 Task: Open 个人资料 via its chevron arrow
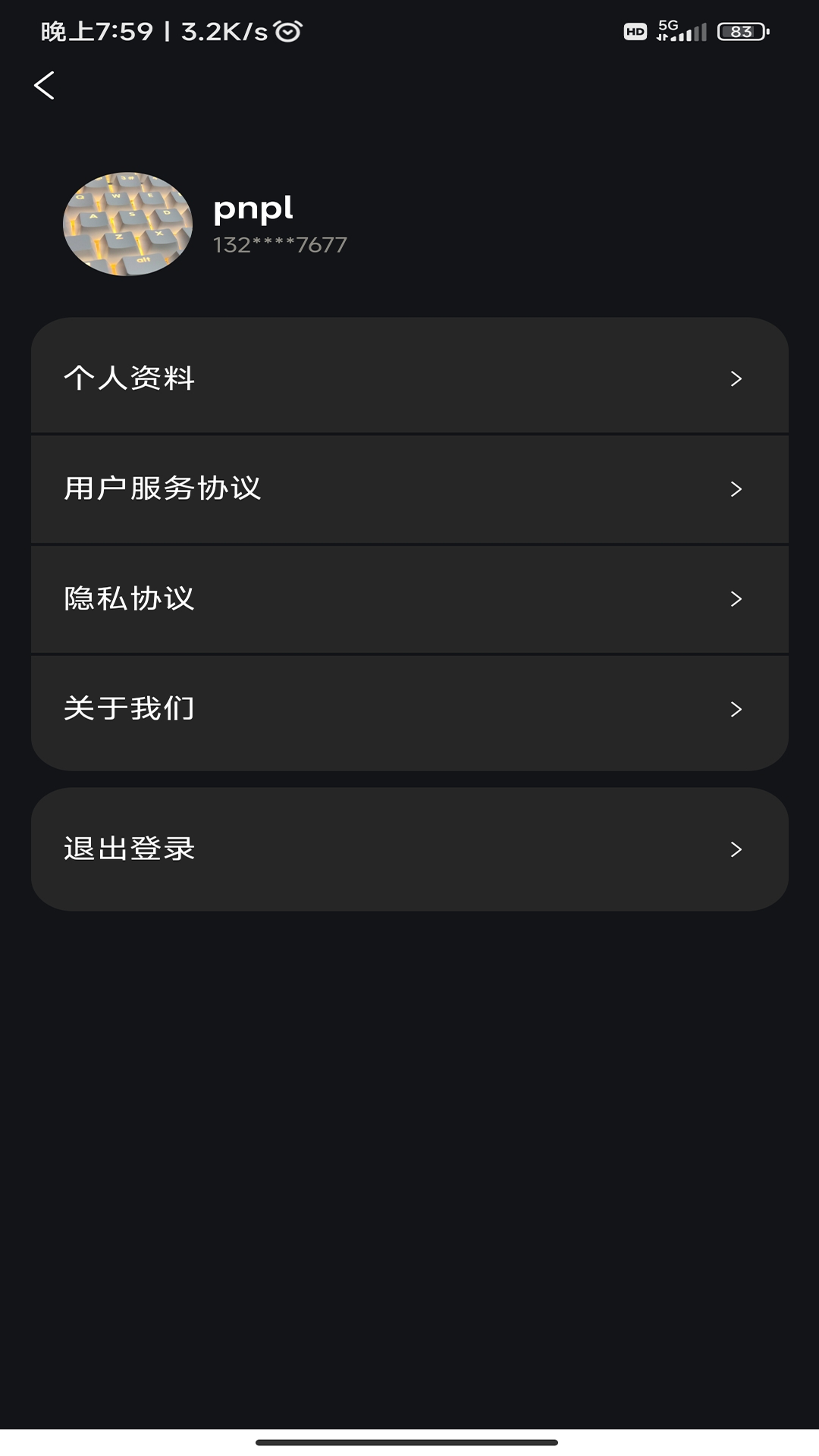point(736,379)
